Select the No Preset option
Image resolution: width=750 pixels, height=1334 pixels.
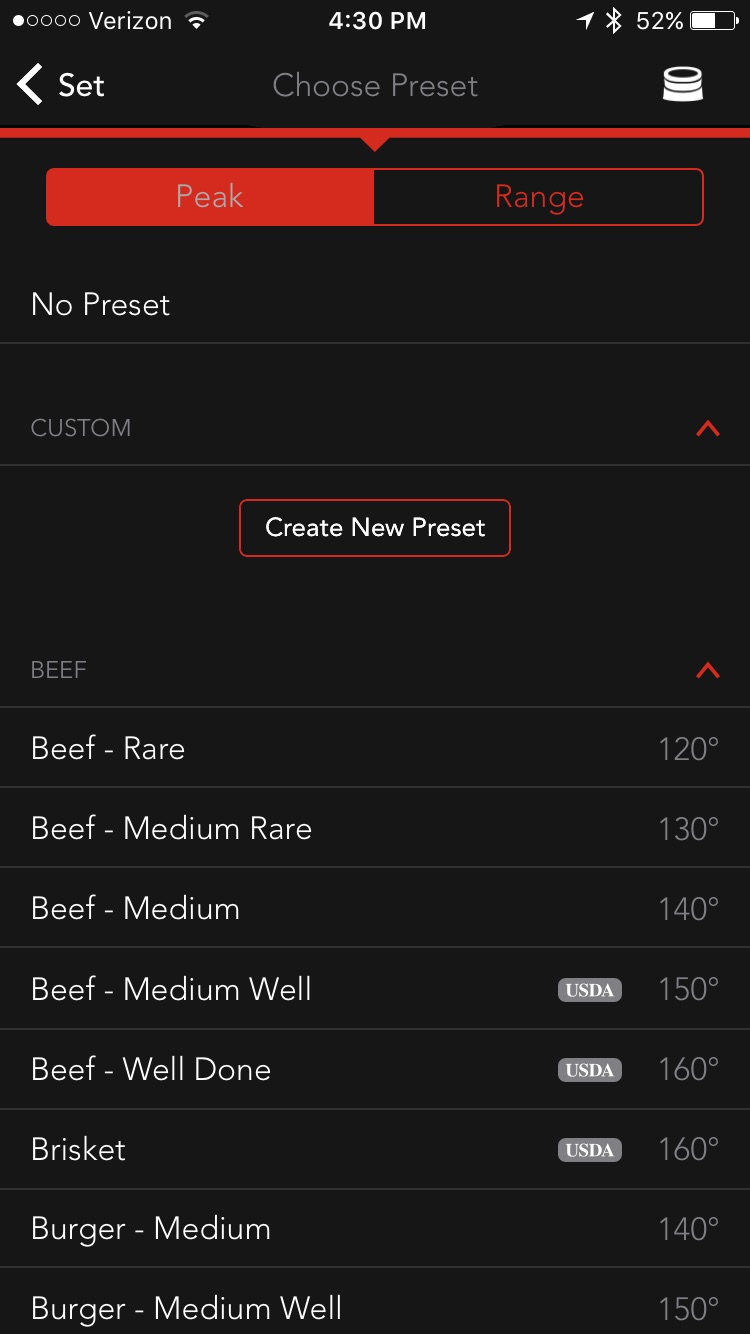coord(375,304)
